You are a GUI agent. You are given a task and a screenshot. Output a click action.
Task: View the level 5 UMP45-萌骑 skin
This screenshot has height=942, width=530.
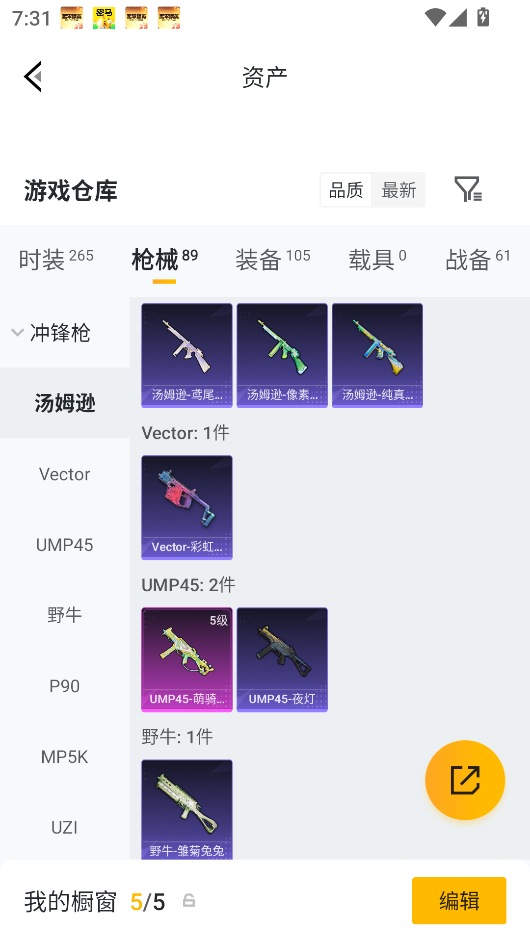click(187, 660)
